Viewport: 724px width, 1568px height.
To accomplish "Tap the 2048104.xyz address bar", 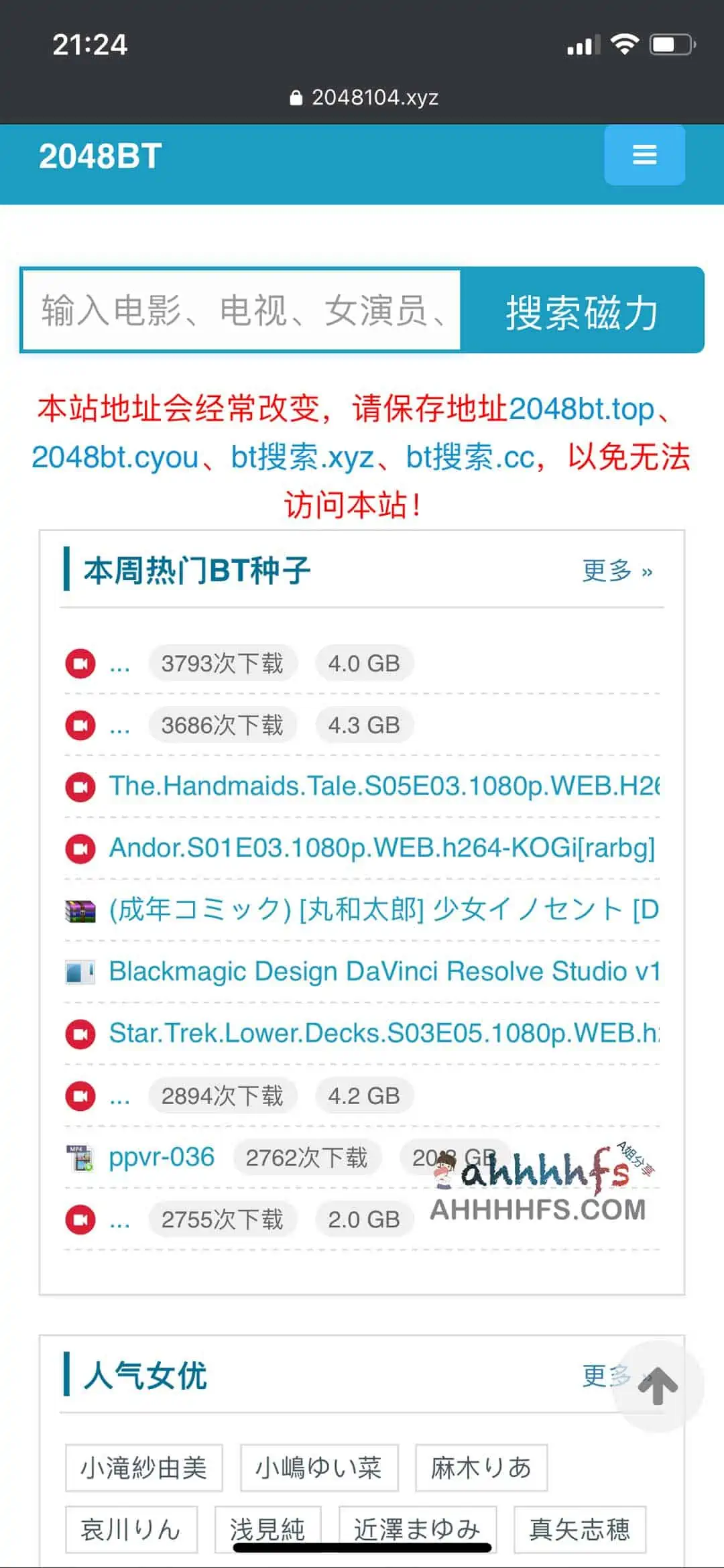I will (364, 98).
